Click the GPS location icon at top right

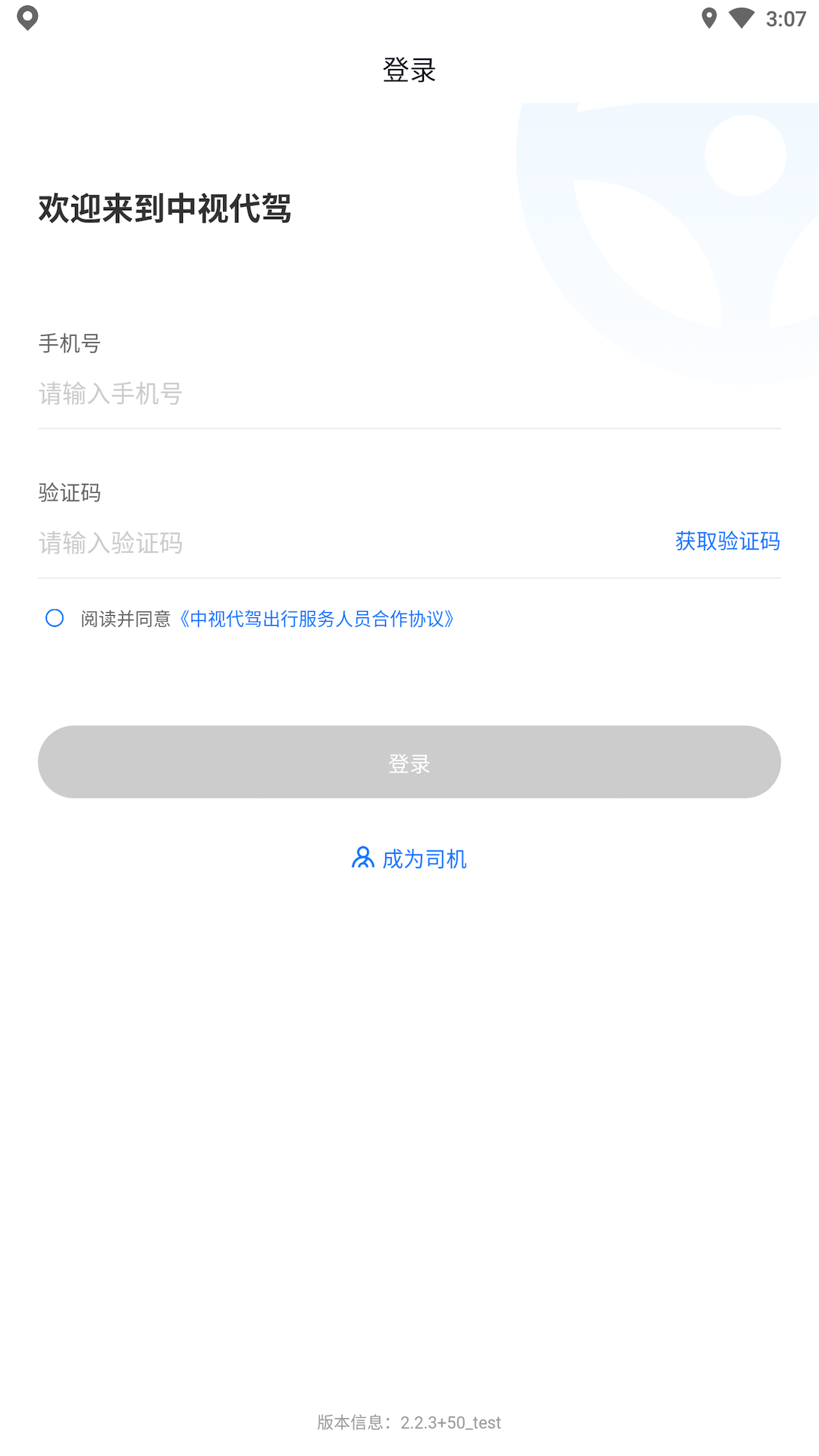tap(710, 17)
